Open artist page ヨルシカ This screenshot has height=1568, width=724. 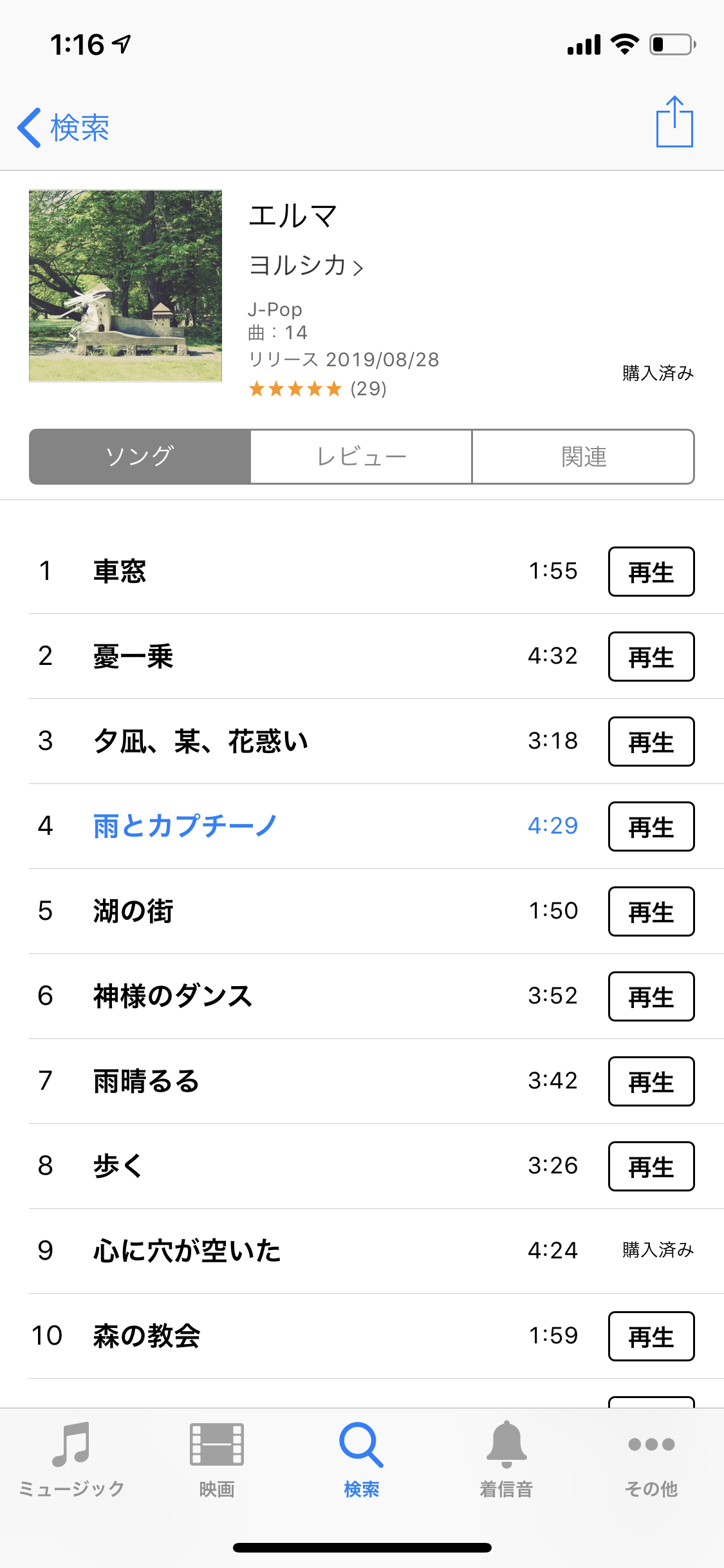[x=306, y=265]
